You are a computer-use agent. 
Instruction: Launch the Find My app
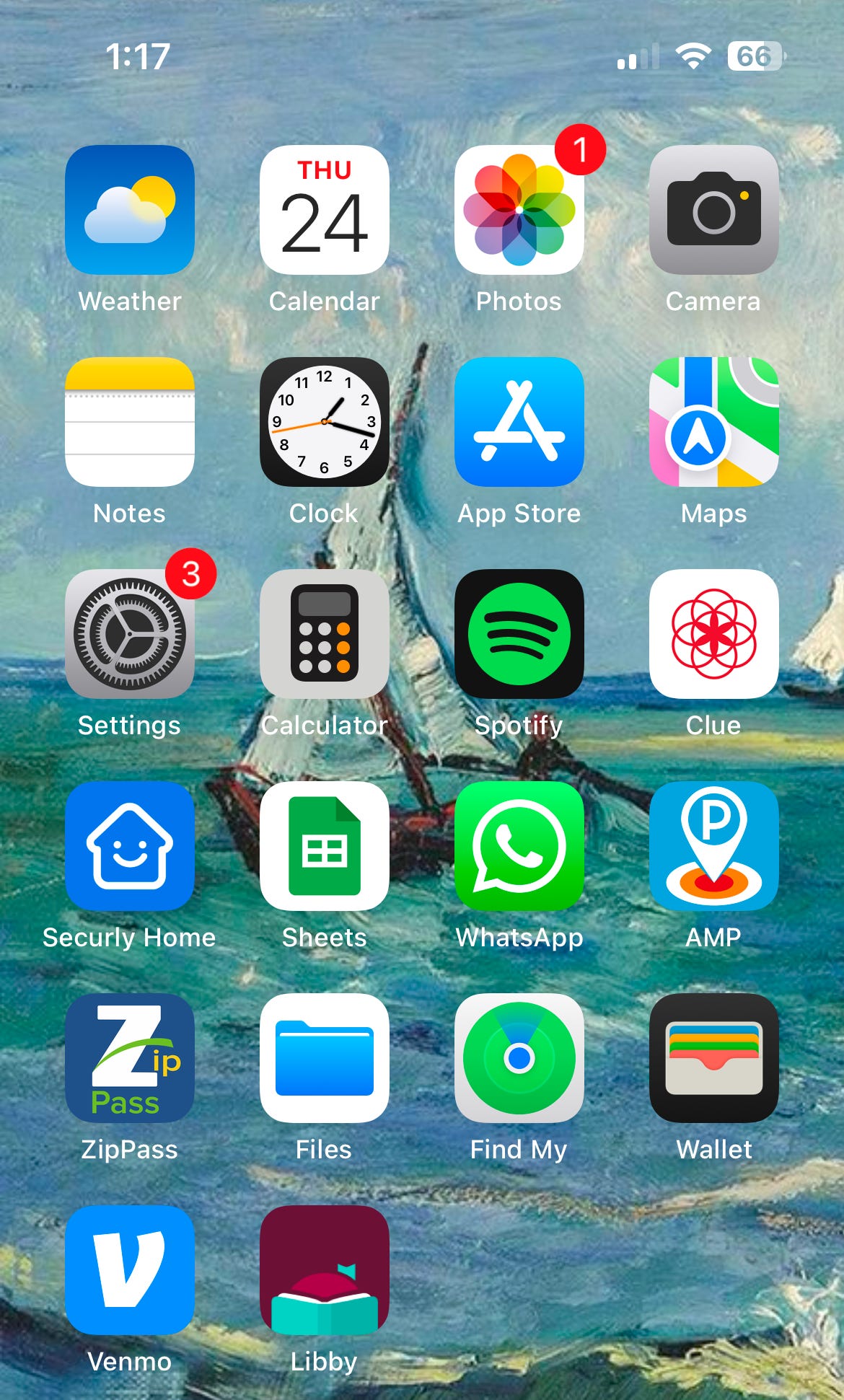point(519,1058)
